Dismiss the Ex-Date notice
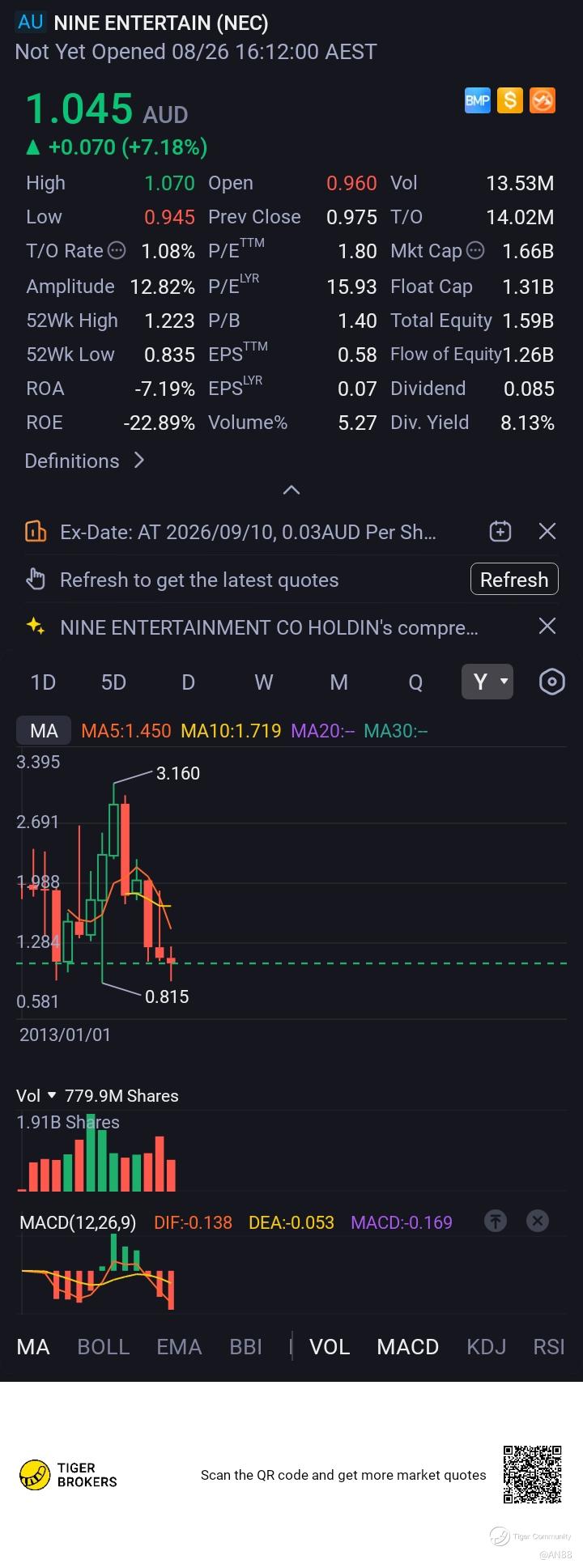The width and height of the screenshot is (583, 1568). click(x=547, y=531)
